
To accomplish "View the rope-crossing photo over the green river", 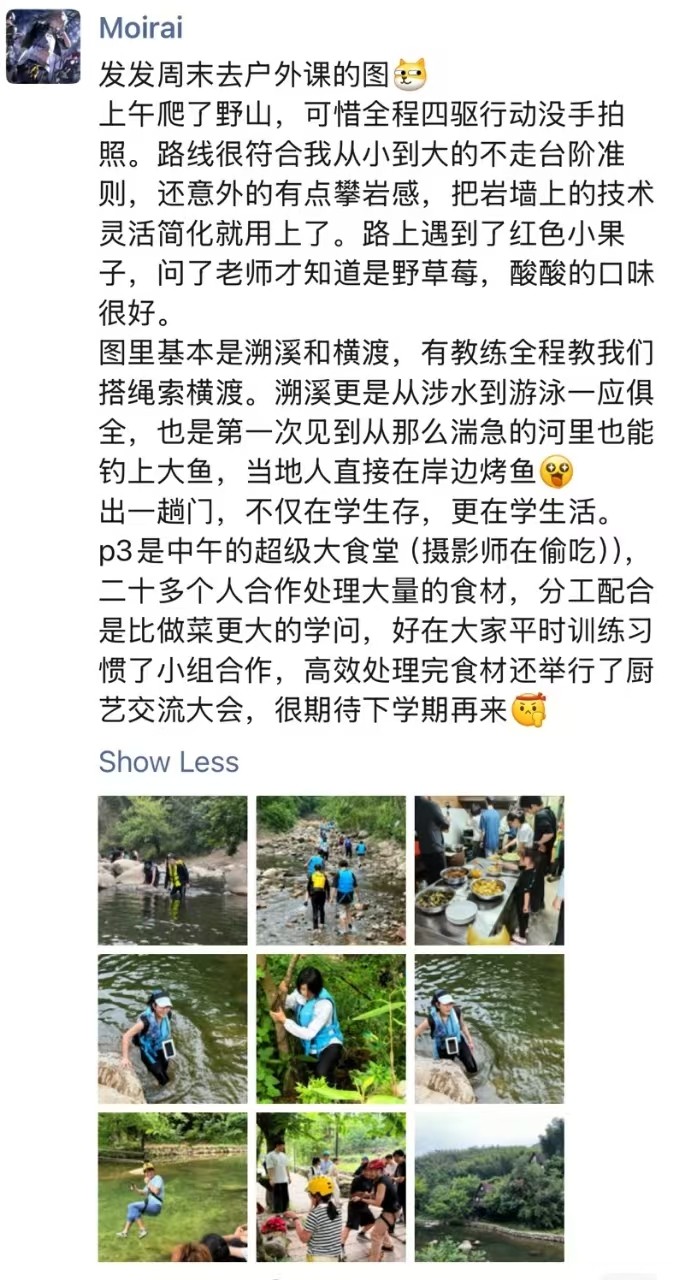I will coord(172,1186).
